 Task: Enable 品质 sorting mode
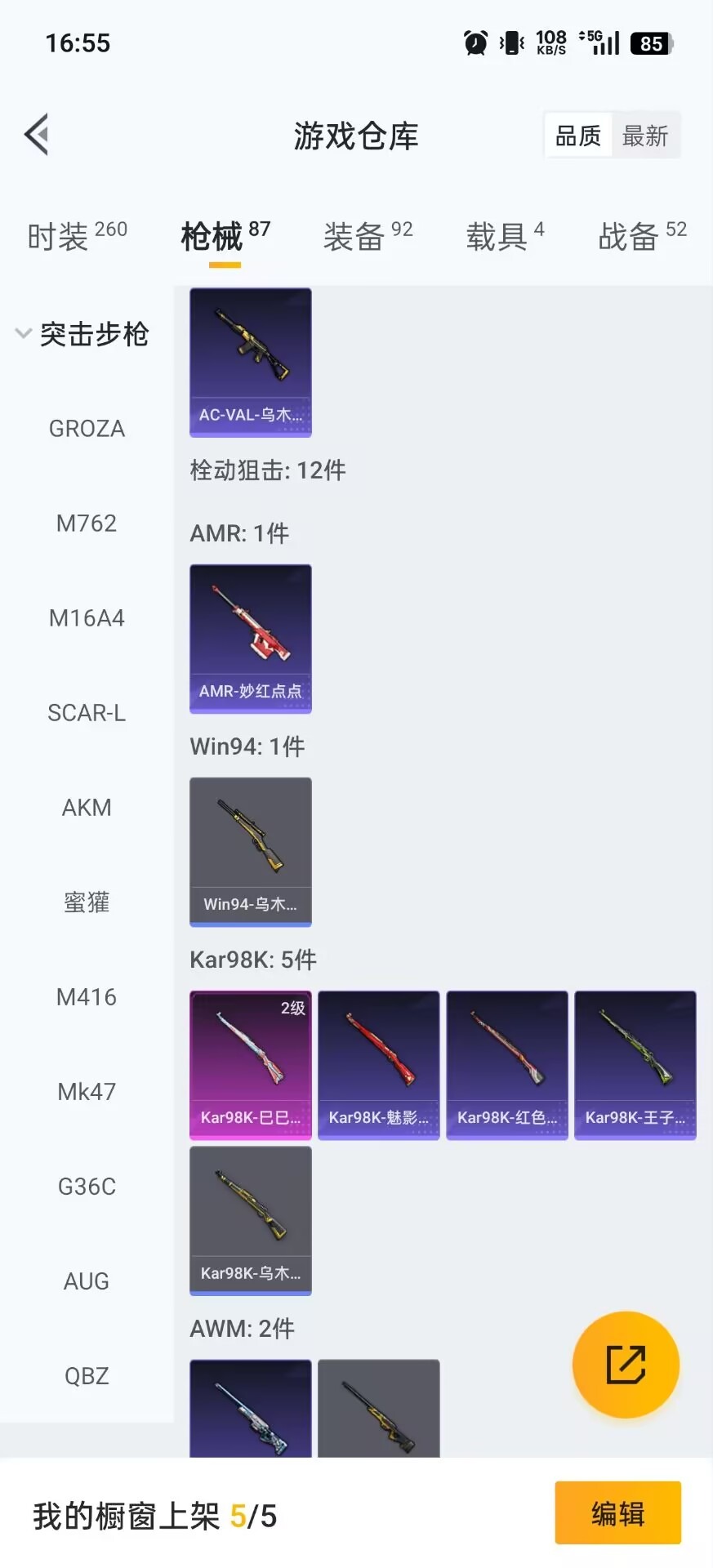577,136
